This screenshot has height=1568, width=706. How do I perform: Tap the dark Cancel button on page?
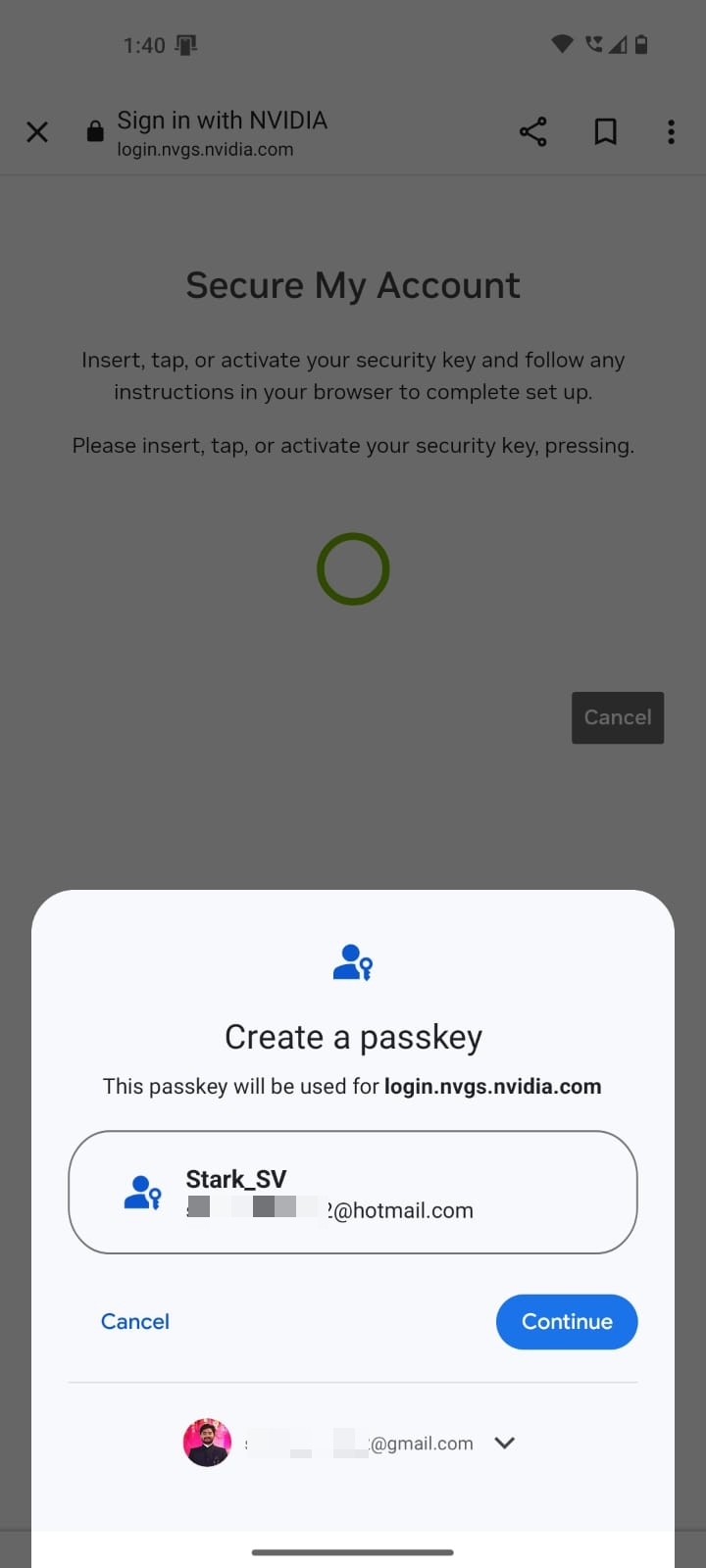click(618, 717)
